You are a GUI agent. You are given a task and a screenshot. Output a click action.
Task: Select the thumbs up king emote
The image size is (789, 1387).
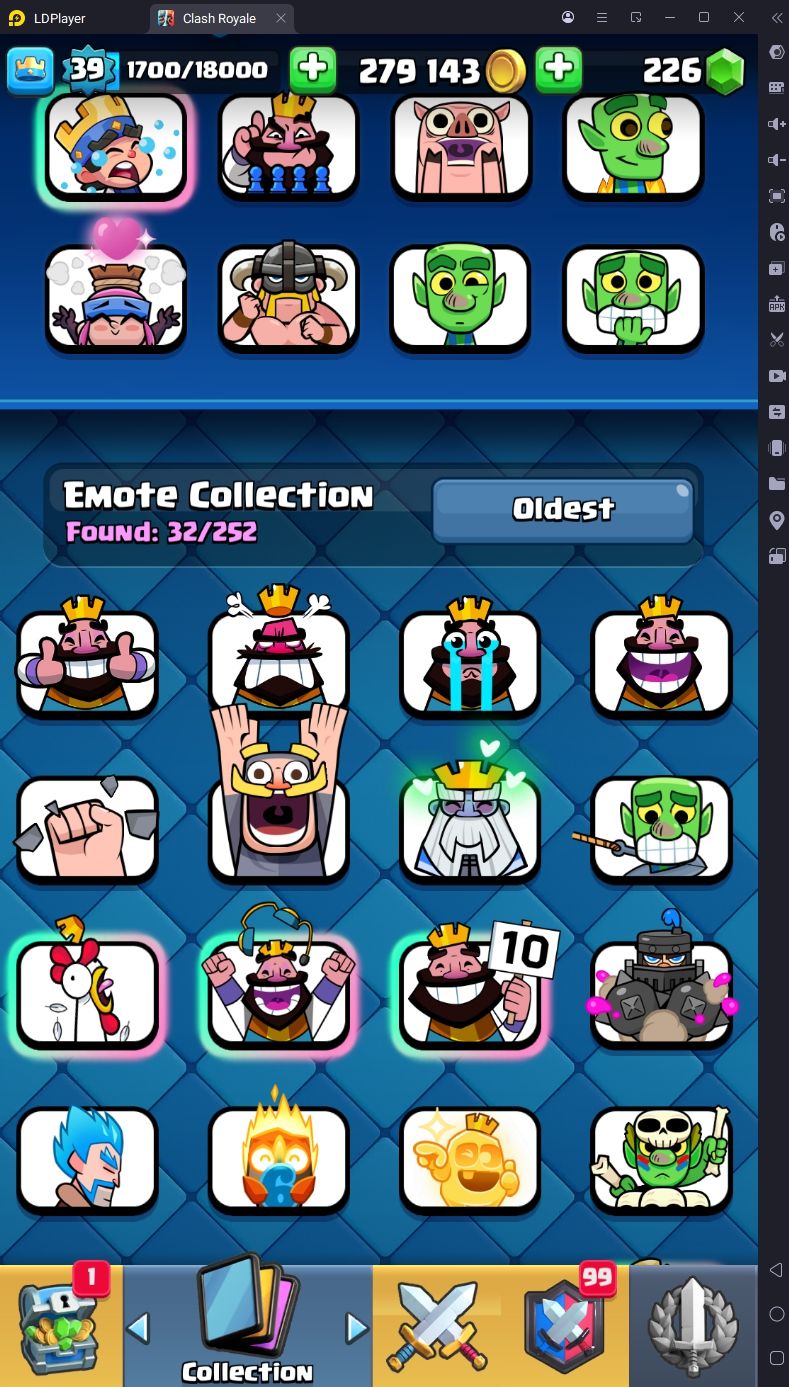click(87, 663)
